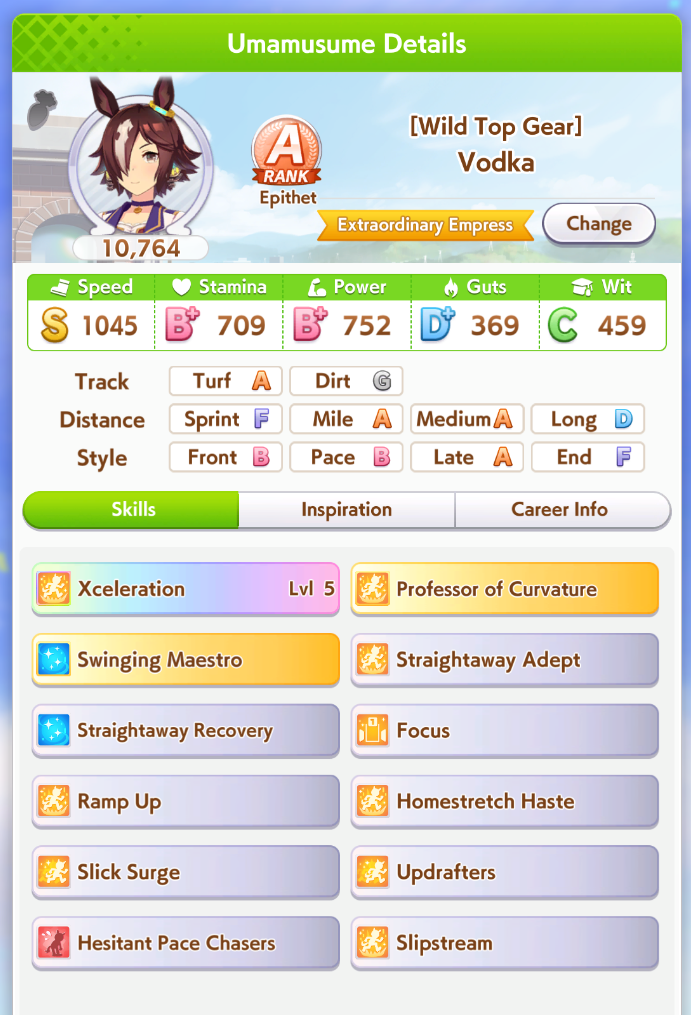Open the Straightaway Adept skill
The height and width of the screenshot is (1015, 691).
coord(505,660)
